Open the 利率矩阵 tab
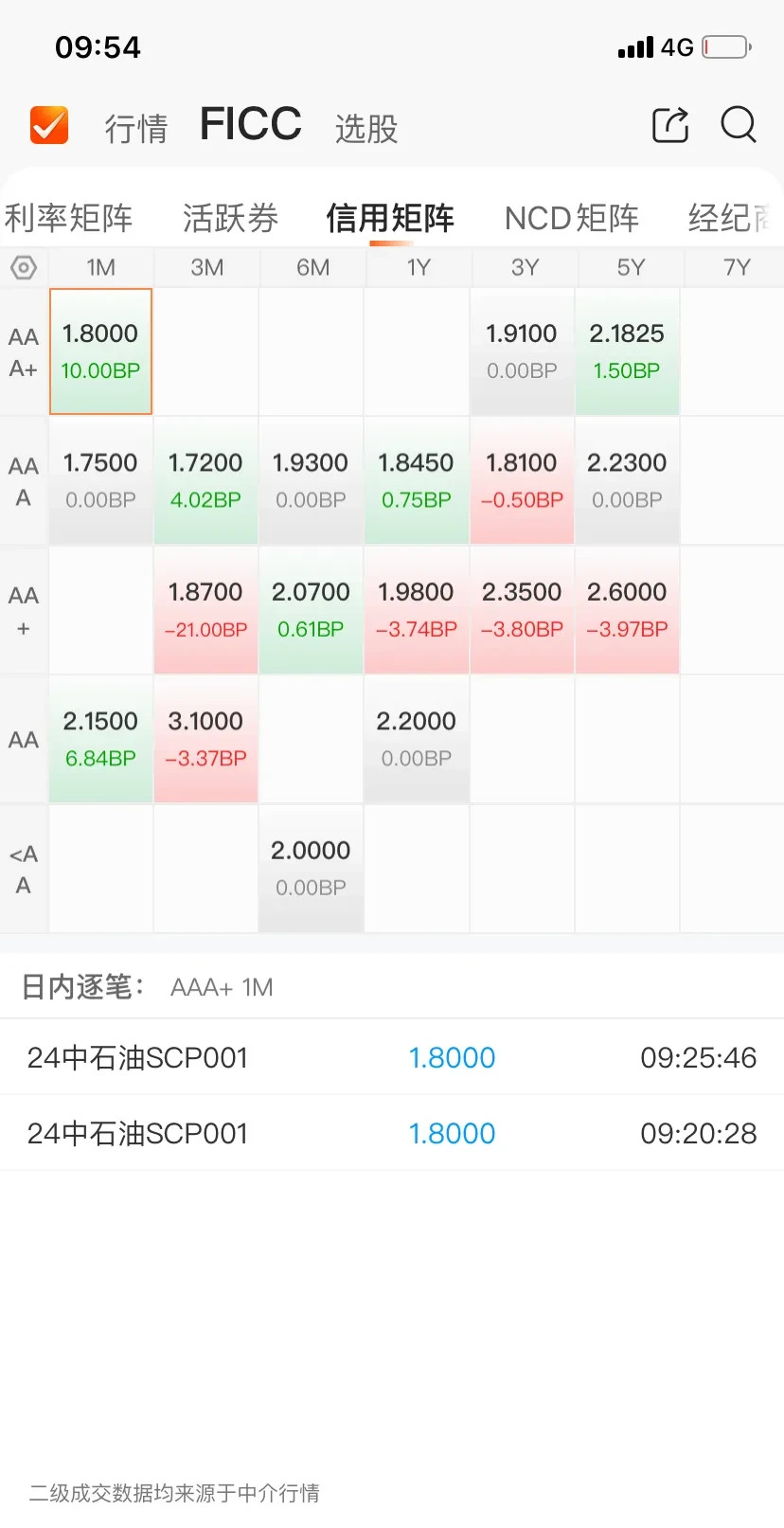The height and width of the screenshot is (1528, 784). click(68, 218)
